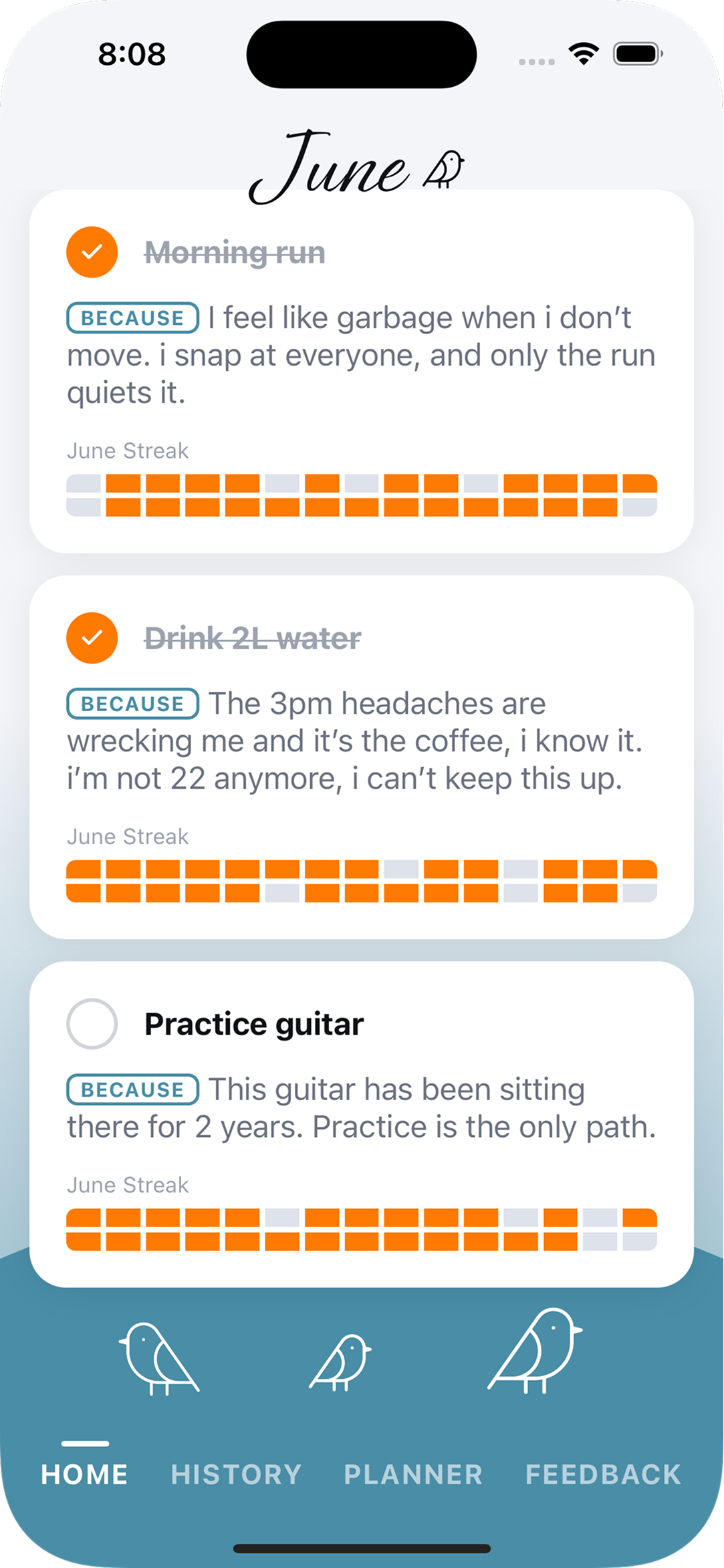724x1568 pixels.
Task: Switch to the History tab
Action: (x=236, y=1474)
